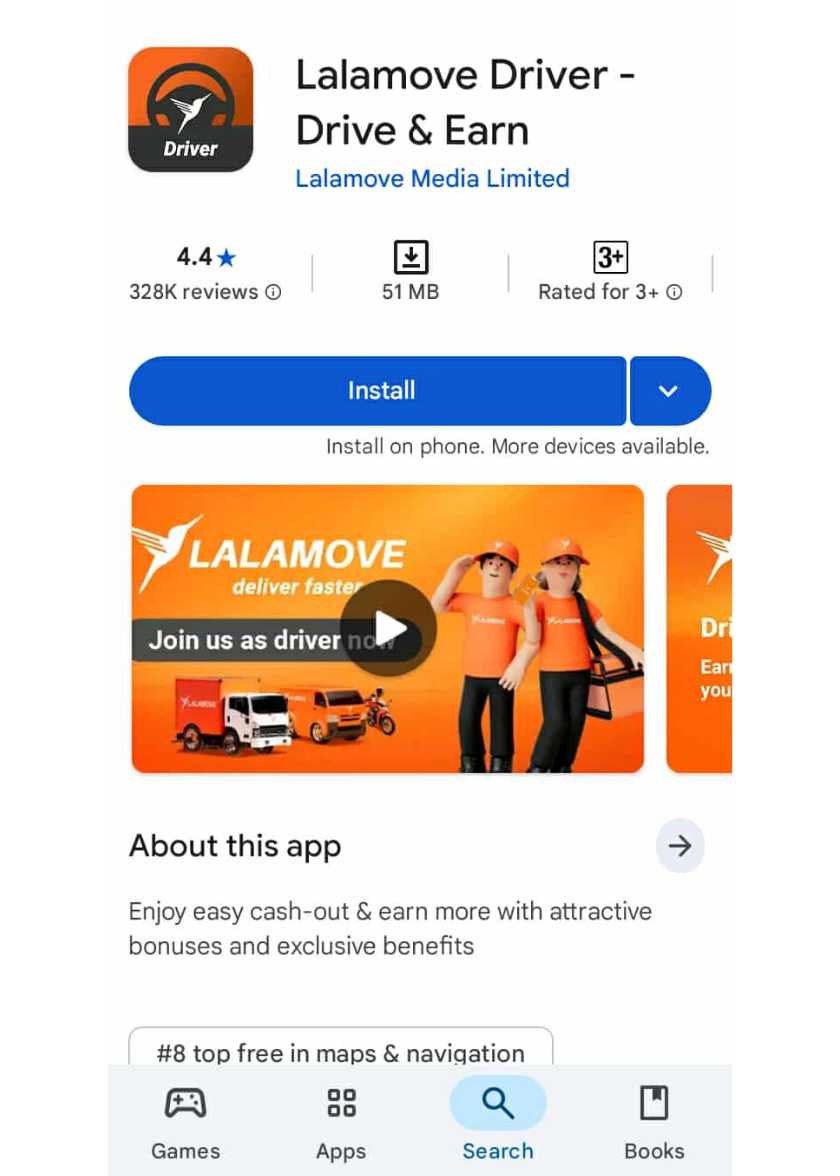Switch to the Books tab
840x1176 pixels.
[x=653, y=1122]
